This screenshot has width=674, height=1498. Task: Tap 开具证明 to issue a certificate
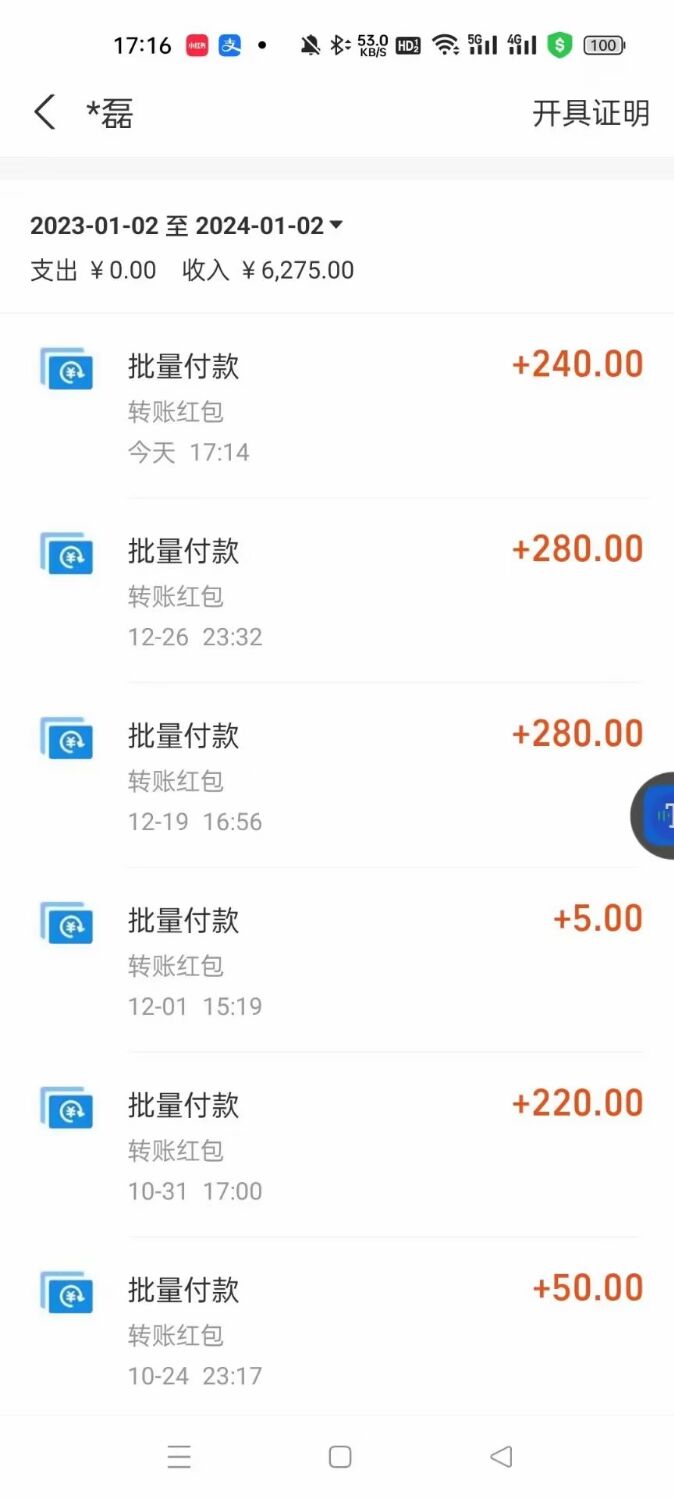[590, 113]
